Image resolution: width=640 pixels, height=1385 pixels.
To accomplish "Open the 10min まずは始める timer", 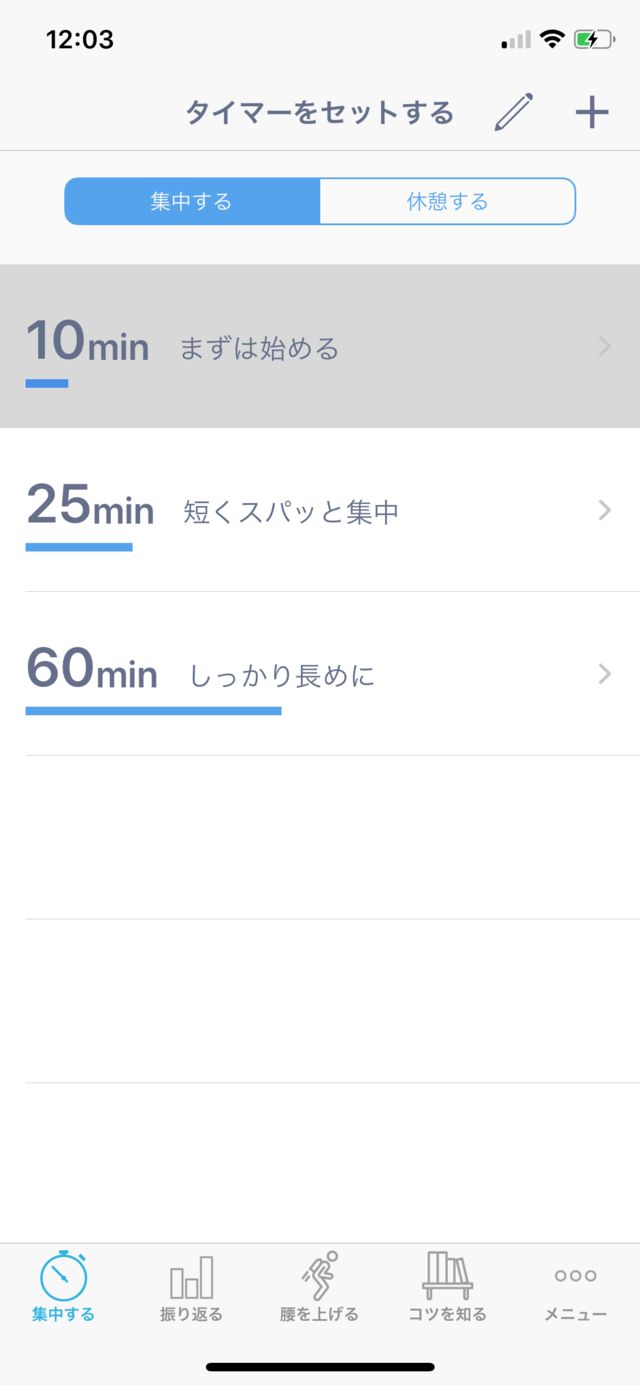I will [320, 347].
